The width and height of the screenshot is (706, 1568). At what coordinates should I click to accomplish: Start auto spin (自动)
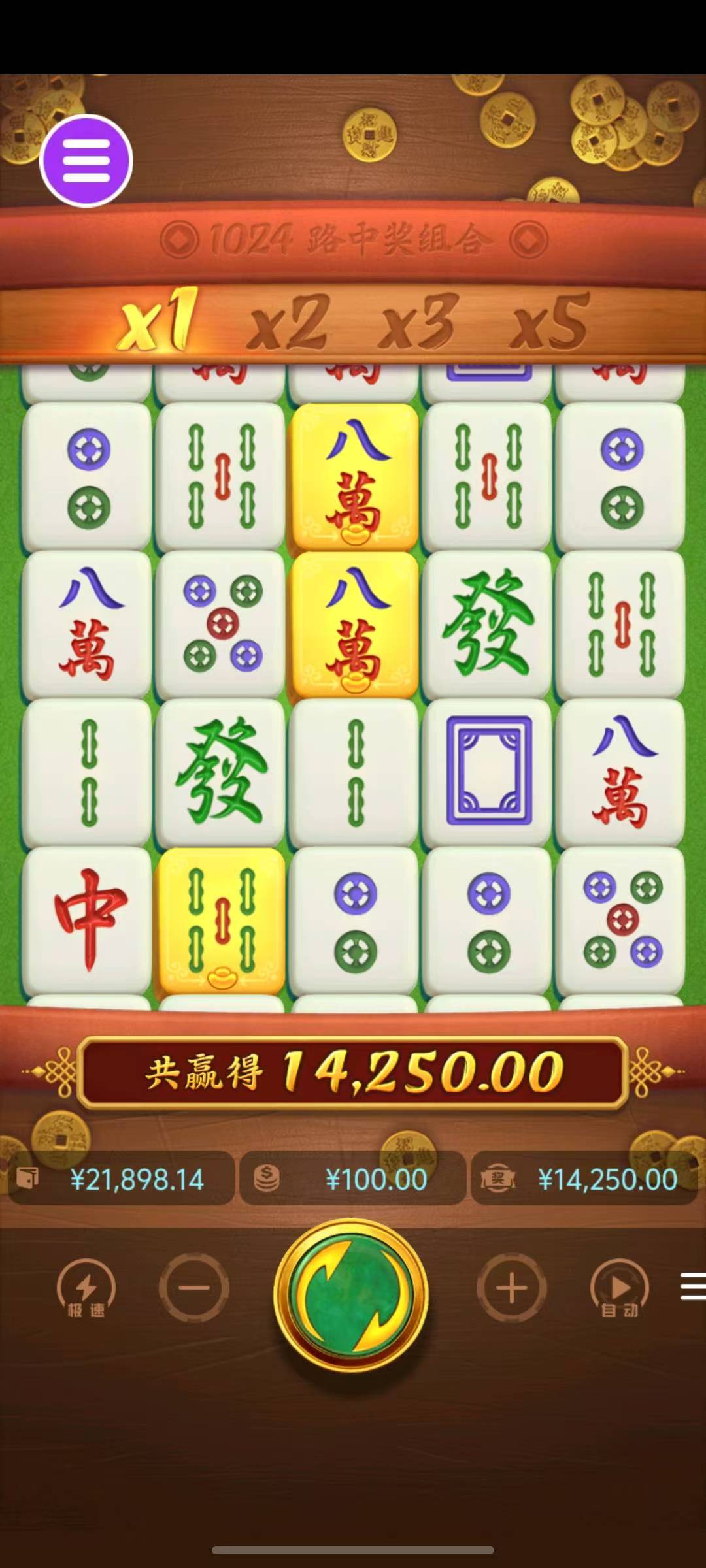coord(619,1289)
